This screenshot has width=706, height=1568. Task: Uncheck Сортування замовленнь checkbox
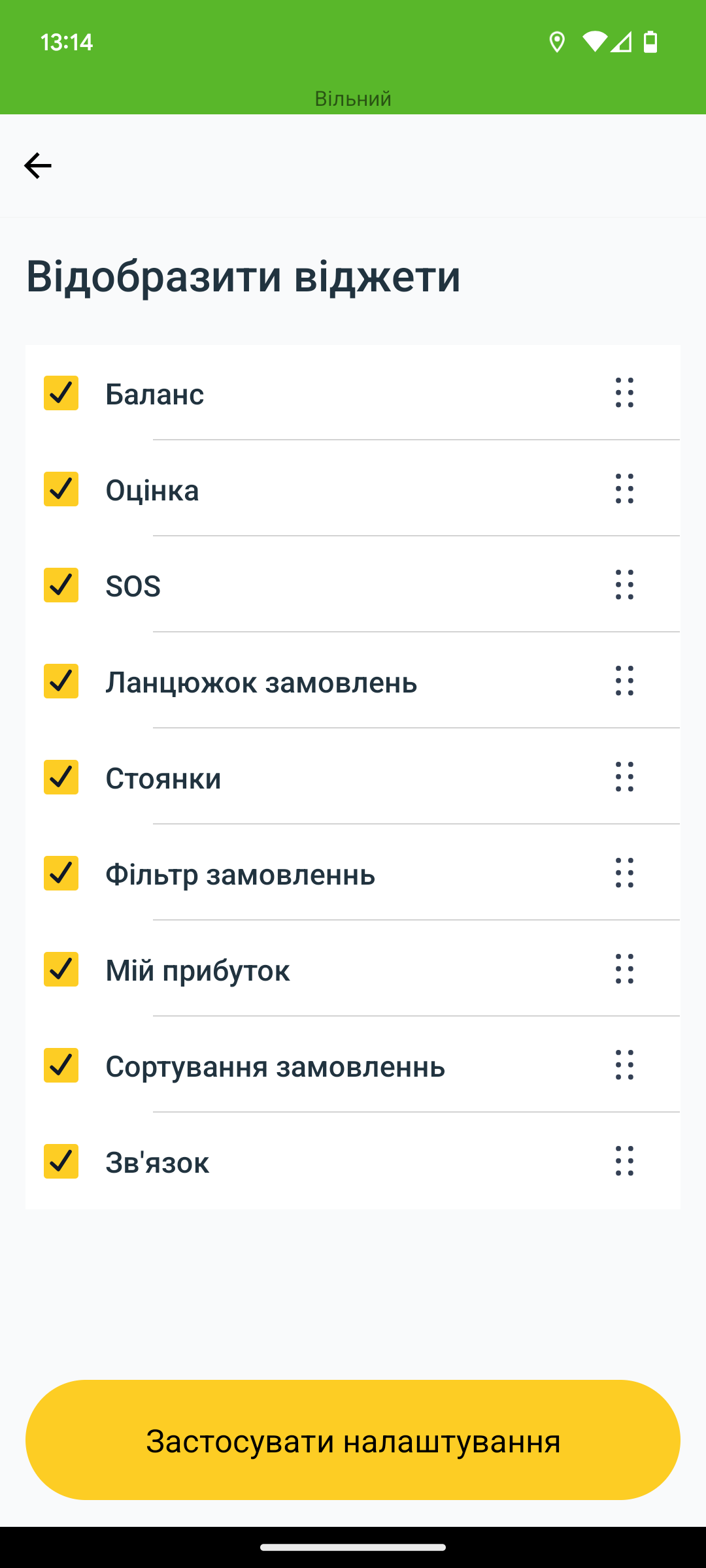pyautogui.click(x=61, y=1066)
